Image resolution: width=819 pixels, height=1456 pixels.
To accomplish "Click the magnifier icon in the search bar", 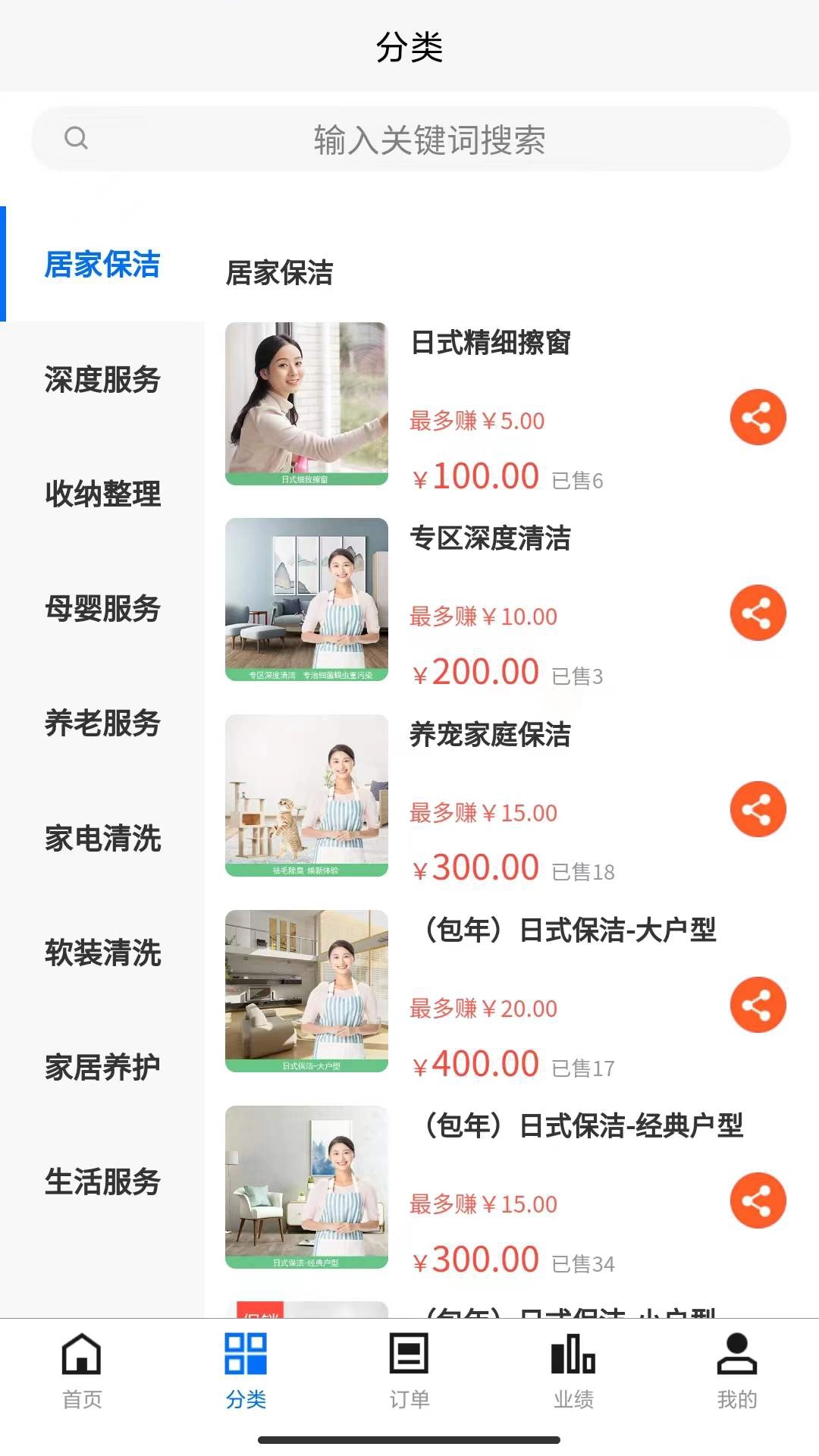I will (x=76, y=138).
